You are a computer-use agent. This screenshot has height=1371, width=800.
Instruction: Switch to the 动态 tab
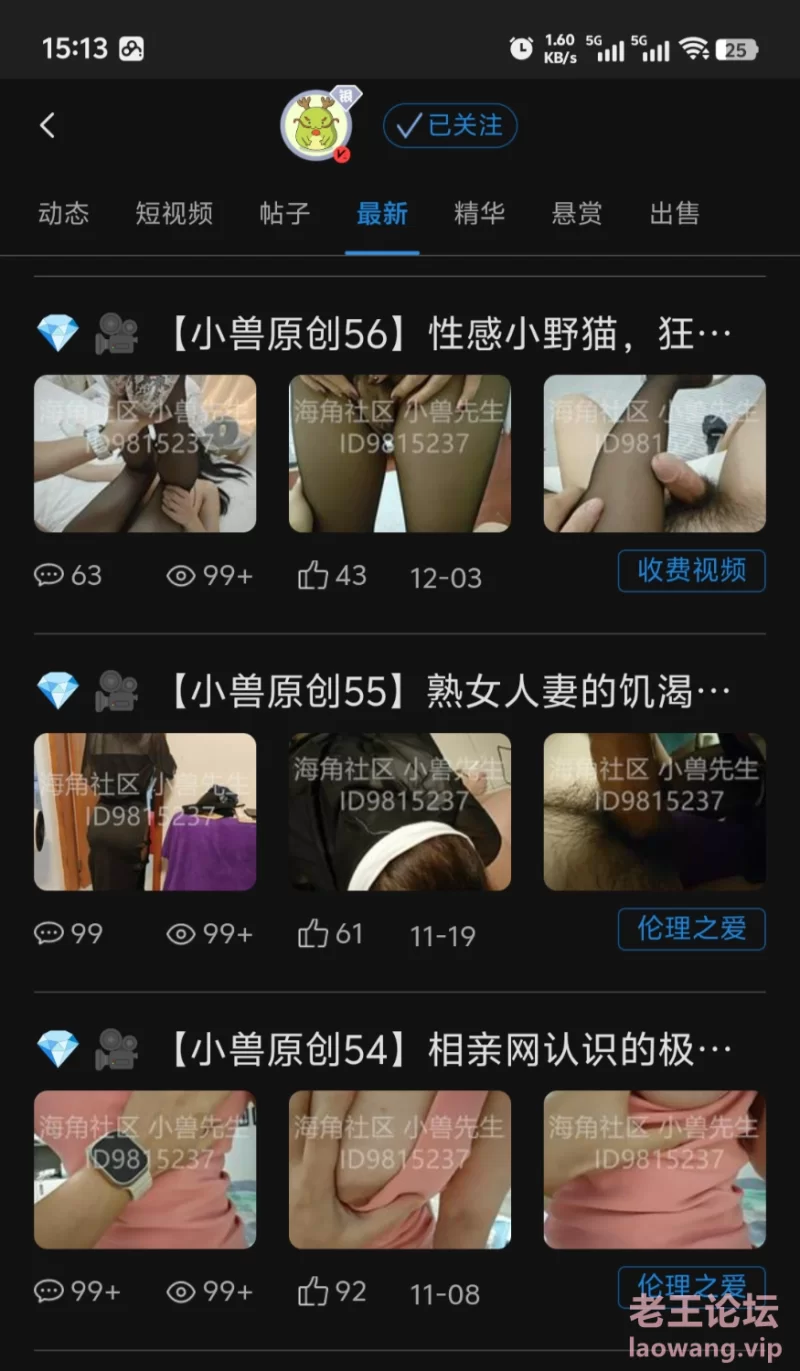(x=63, y=213)
